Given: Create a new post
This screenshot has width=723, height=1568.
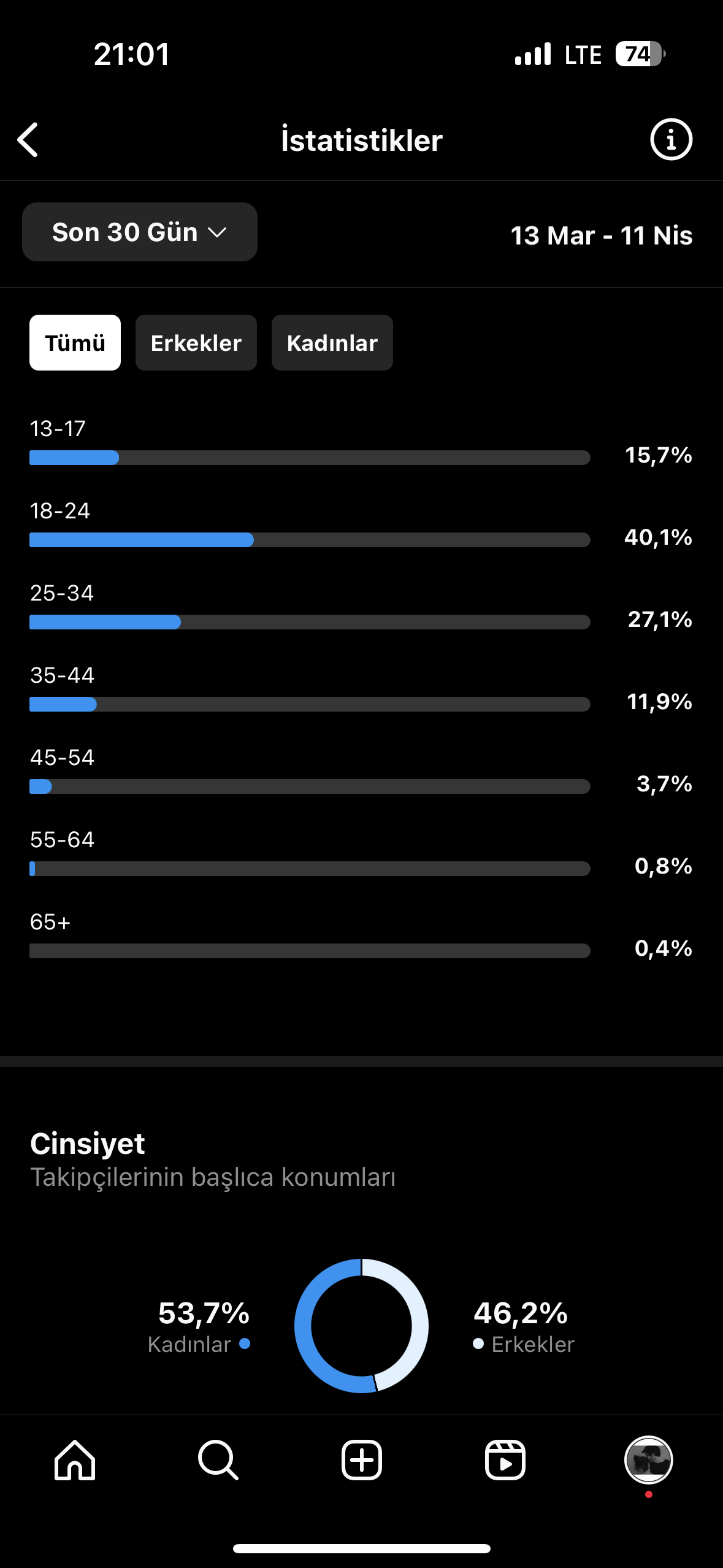Looking at the screenshot, I should click(362, 1460).
